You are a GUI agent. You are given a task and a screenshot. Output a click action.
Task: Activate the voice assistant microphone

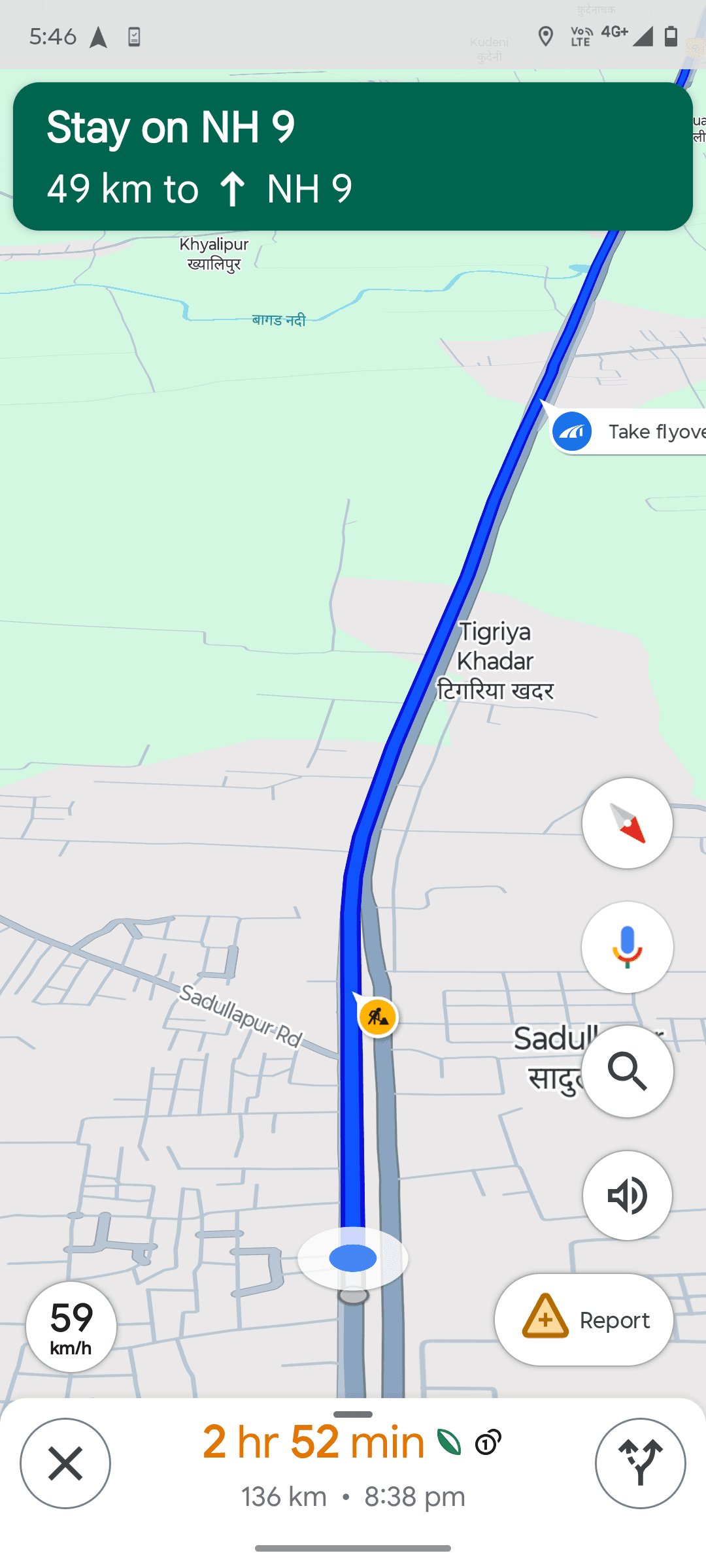(627, 947)
